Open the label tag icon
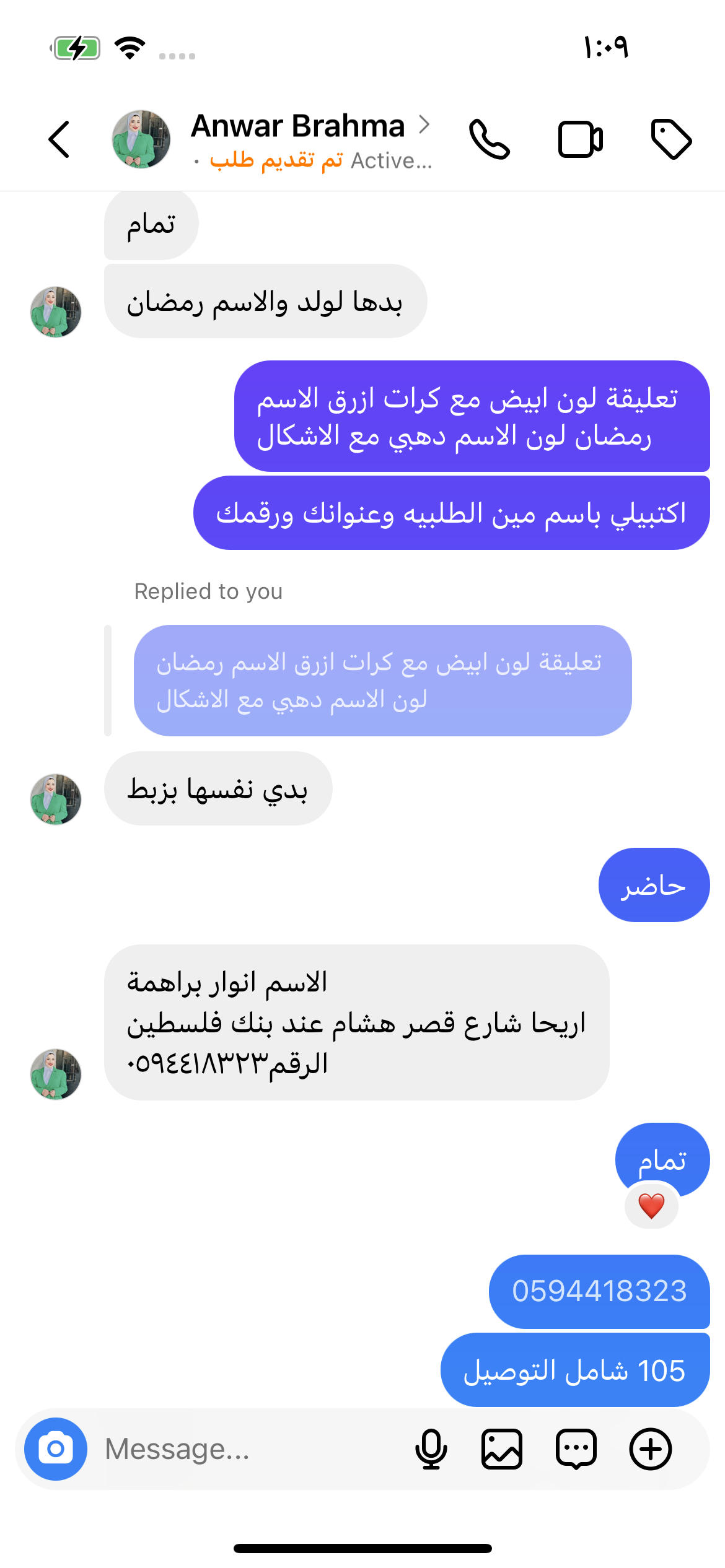The image size is (725, 1568). tap(671, 139)
